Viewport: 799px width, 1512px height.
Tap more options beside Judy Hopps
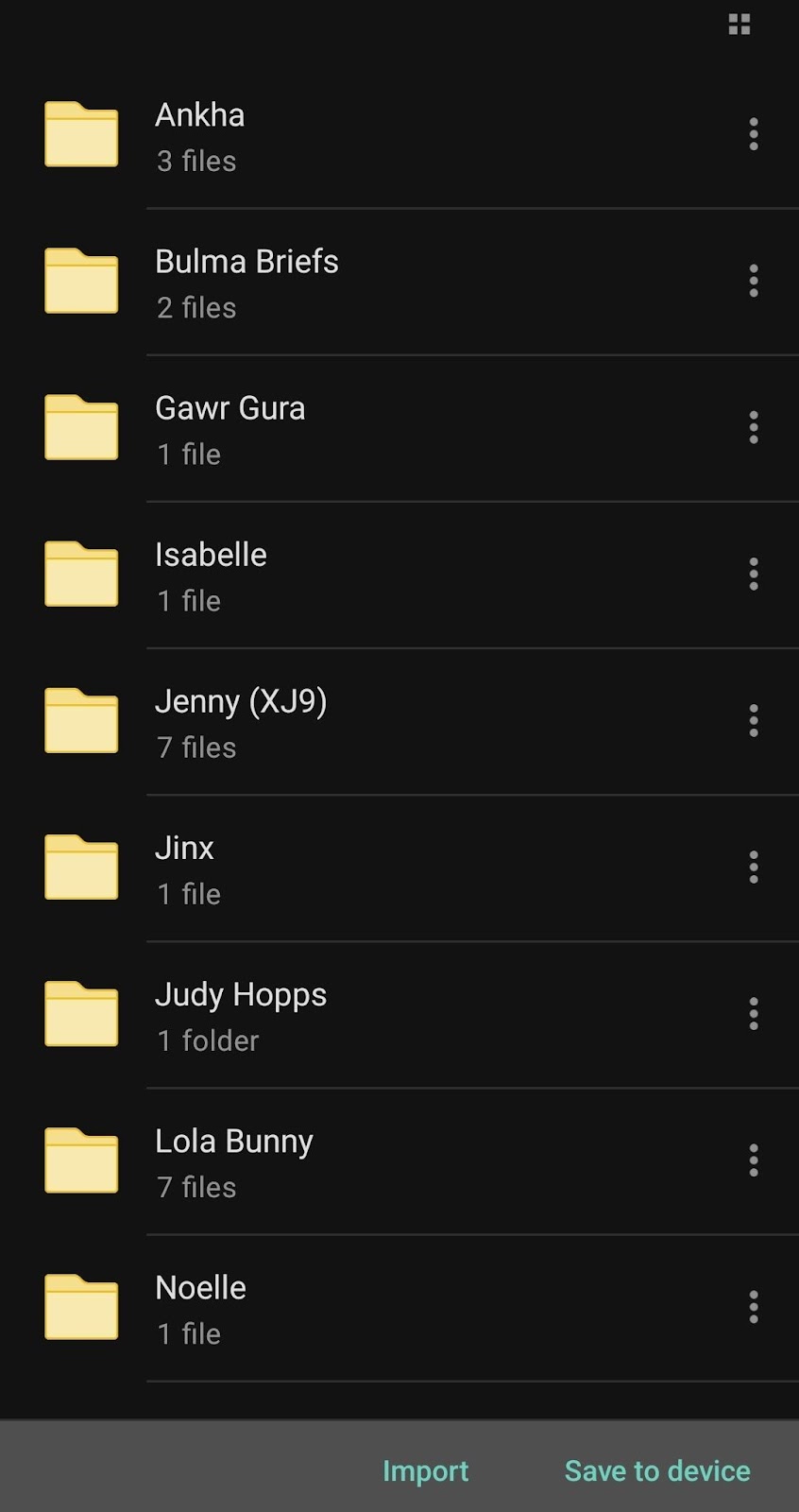pyautogui.click(x=753, y=1013)
